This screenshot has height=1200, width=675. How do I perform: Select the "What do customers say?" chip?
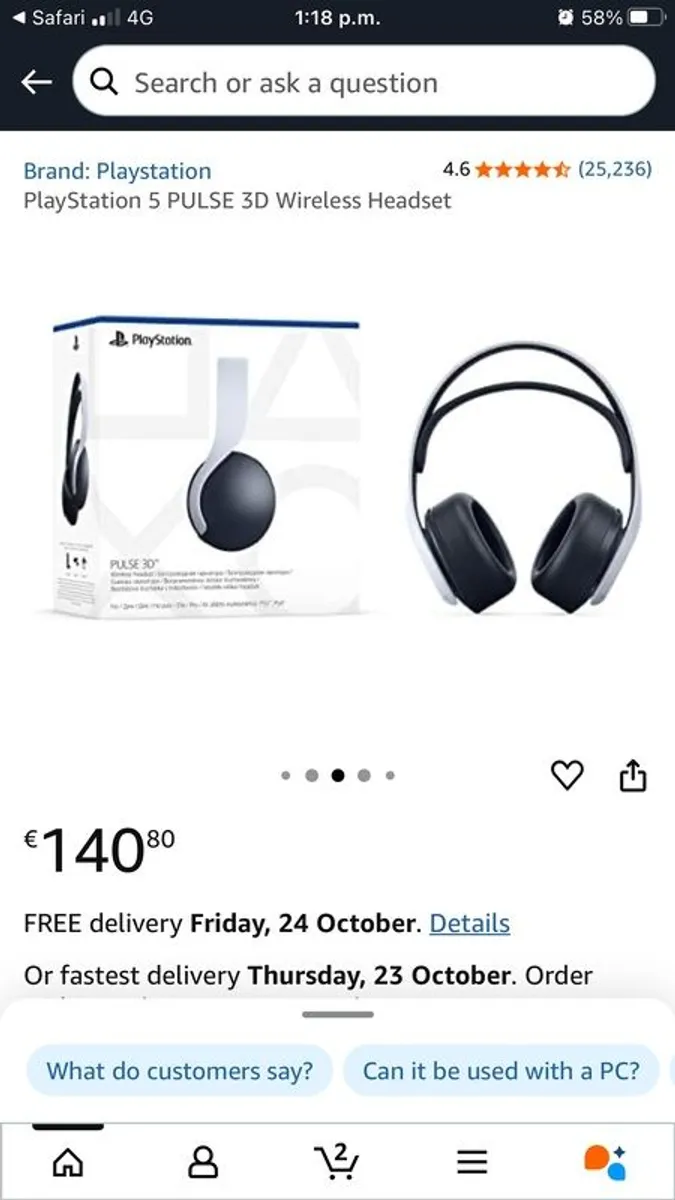tap(180, 1071)
